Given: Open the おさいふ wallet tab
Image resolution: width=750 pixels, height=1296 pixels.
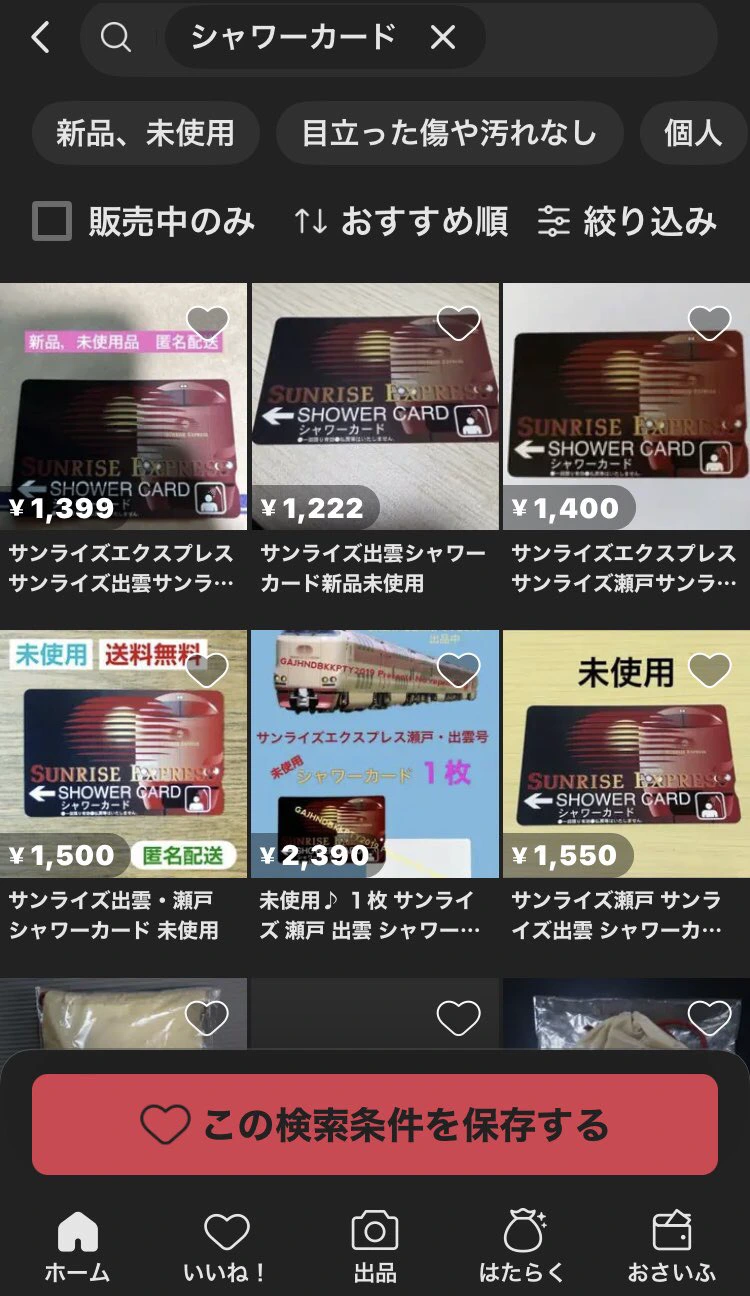Looking at the screenshot, I should [x=671, y=1245].
